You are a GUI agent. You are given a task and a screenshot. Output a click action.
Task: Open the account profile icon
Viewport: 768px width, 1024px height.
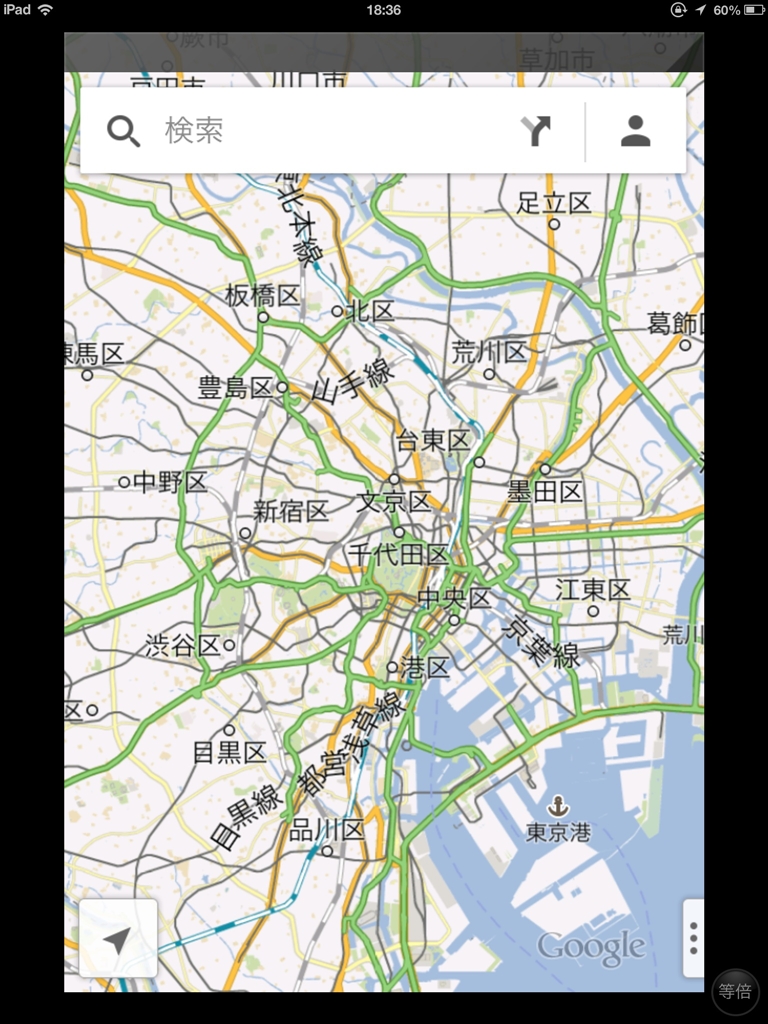(x=635, y=131)
